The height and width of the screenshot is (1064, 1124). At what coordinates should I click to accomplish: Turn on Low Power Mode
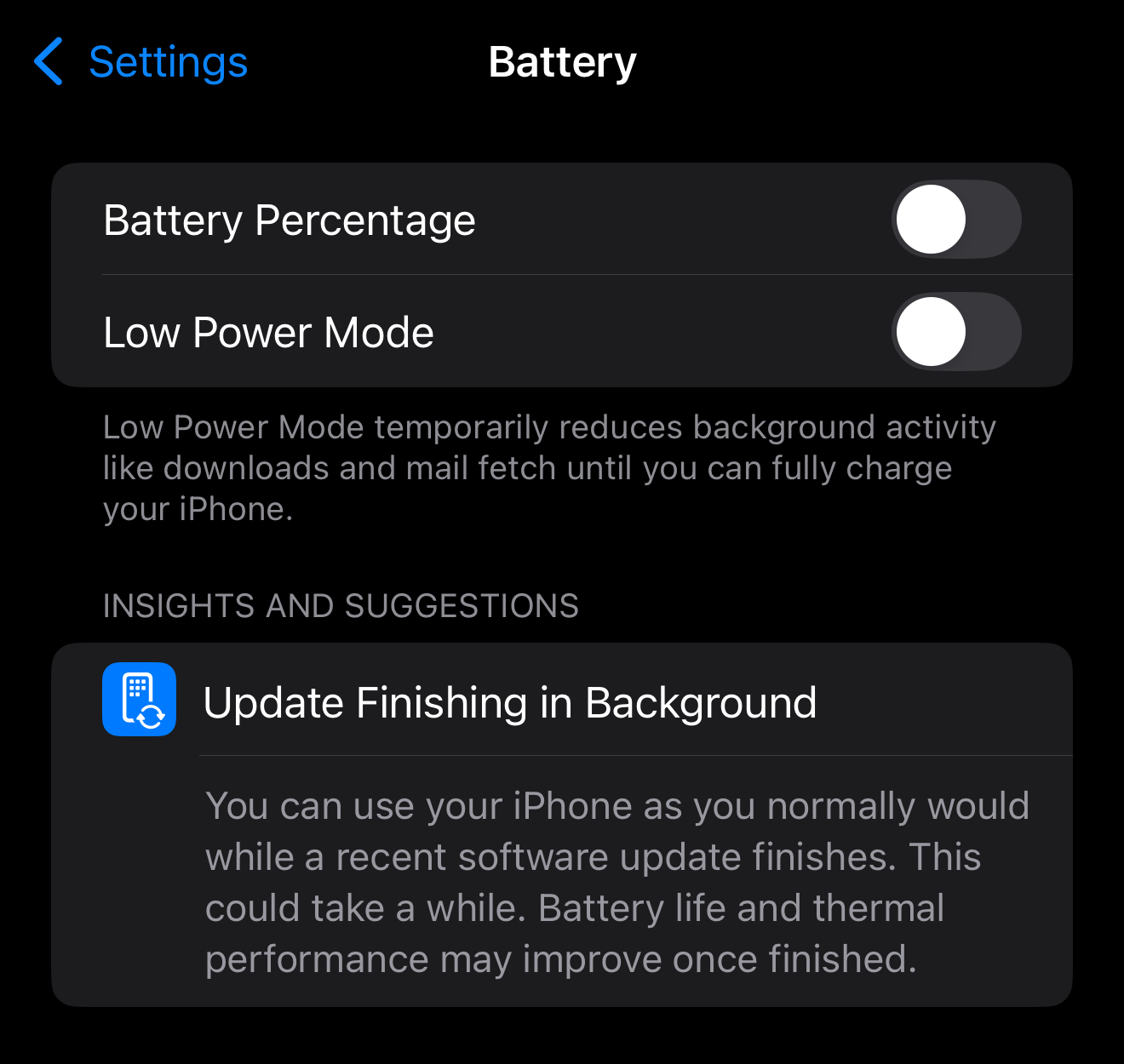[x=955, y=332]
